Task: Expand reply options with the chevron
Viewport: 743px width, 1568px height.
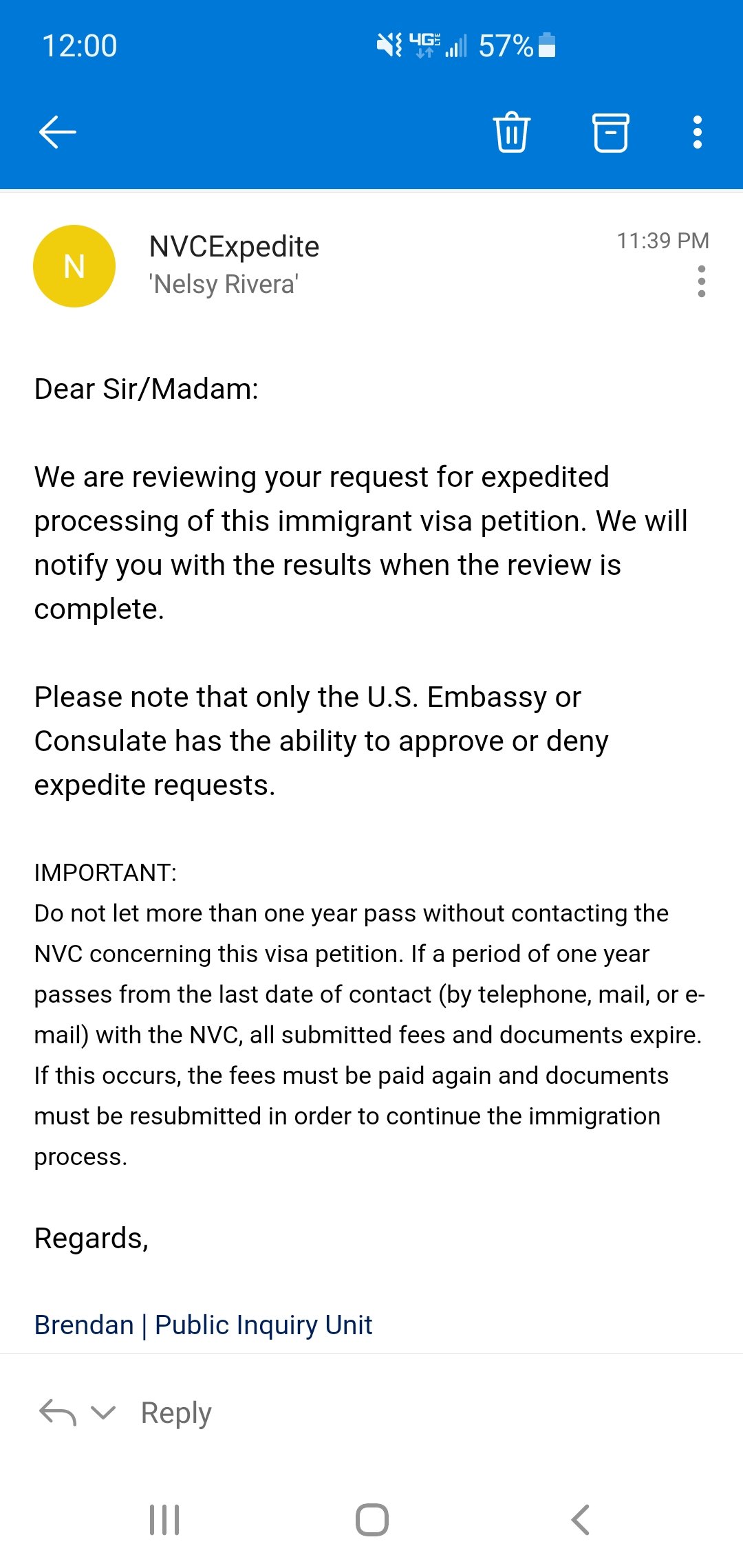Action: (103, 1413)
